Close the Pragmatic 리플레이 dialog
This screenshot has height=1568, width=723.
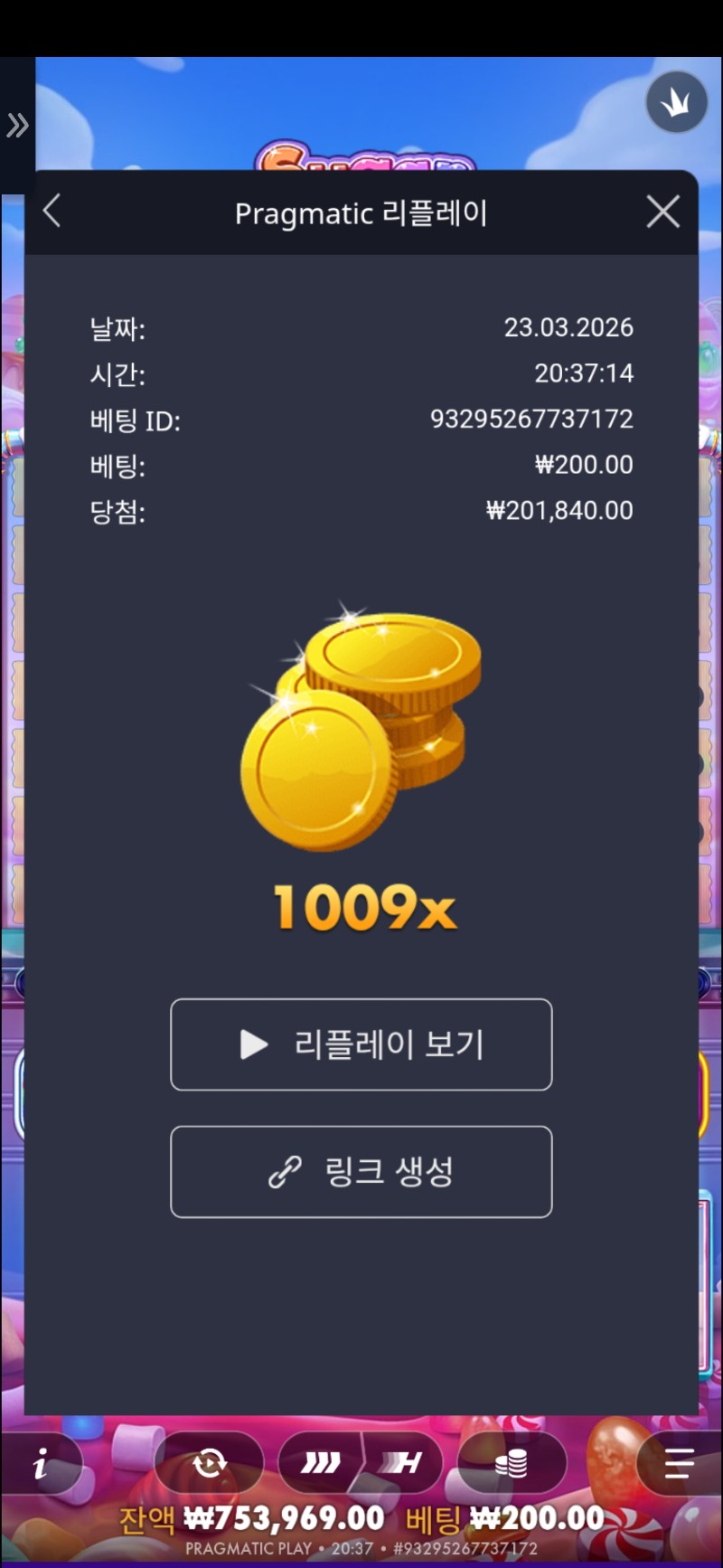coord(662,213)
